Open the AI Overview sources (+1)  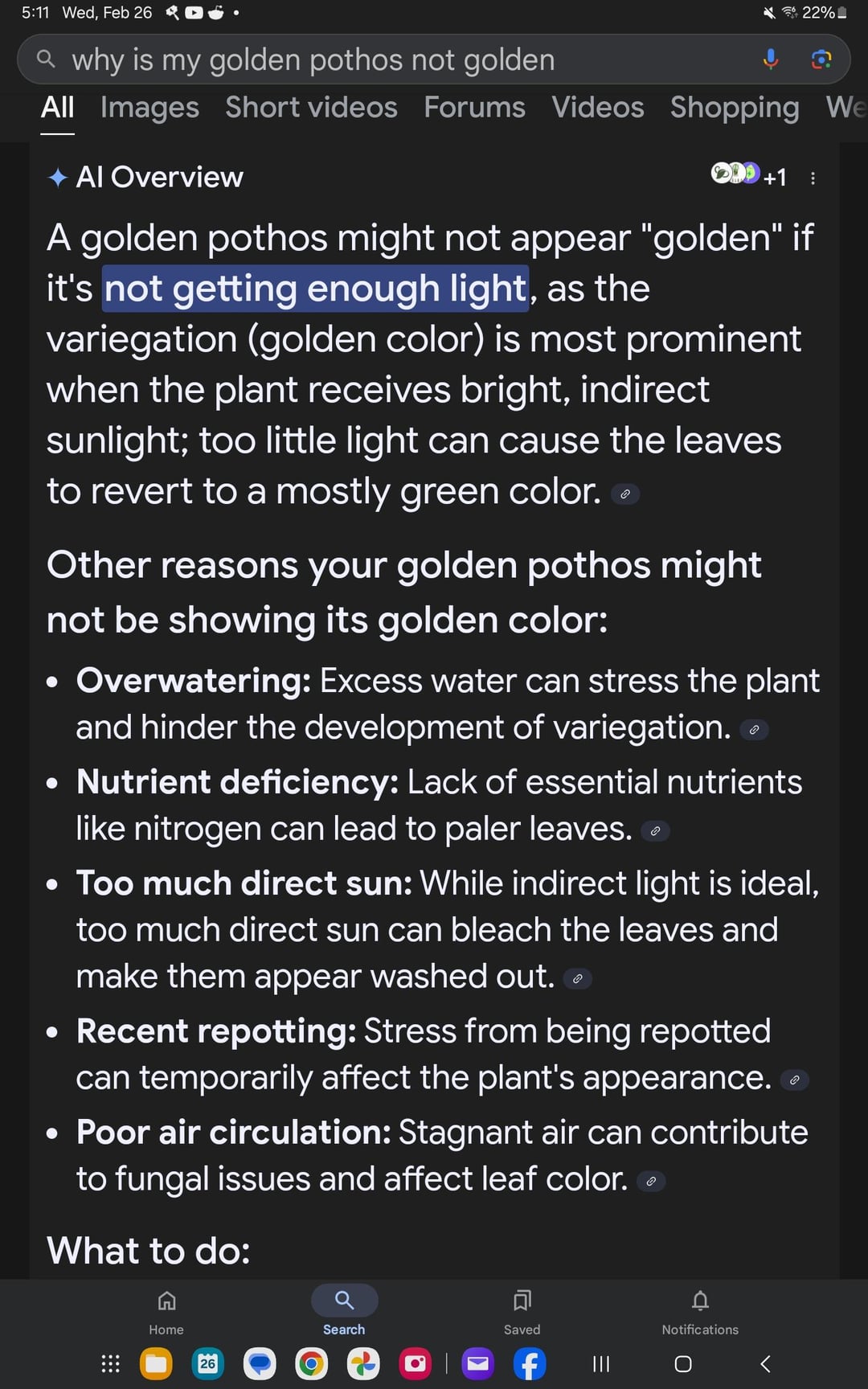[748, 175]
